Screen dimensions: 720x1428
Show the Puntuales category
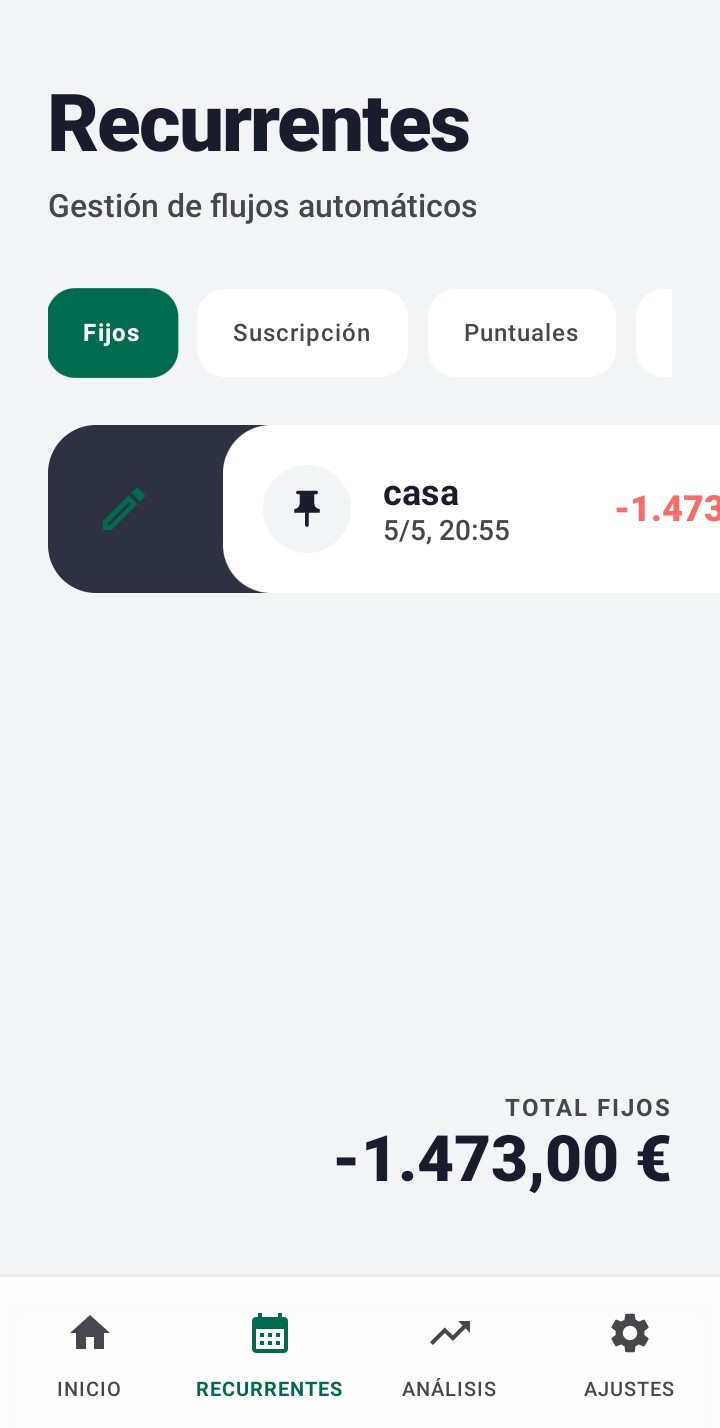(x=521, y=333)
